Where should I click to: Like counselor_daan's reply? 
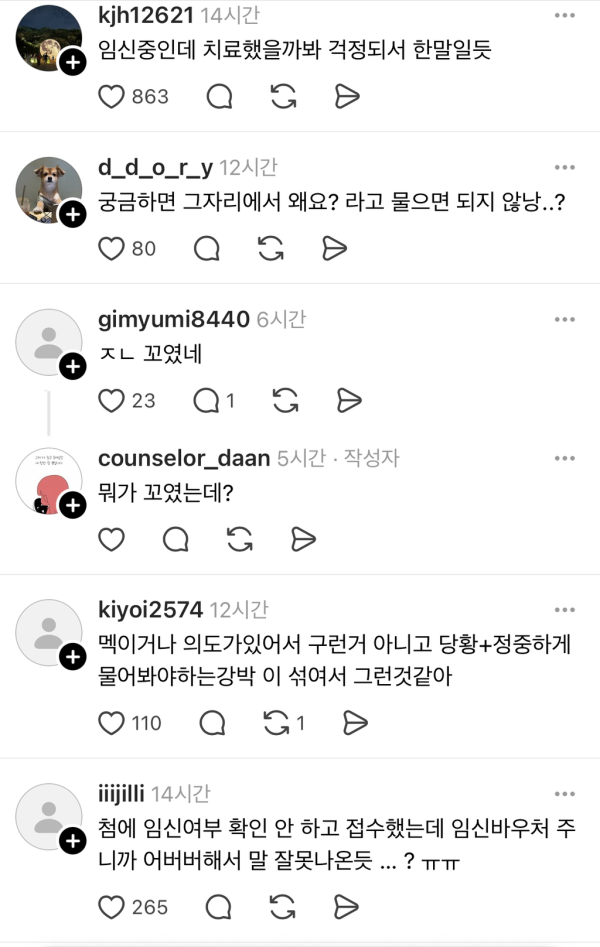tap(113, 539)
